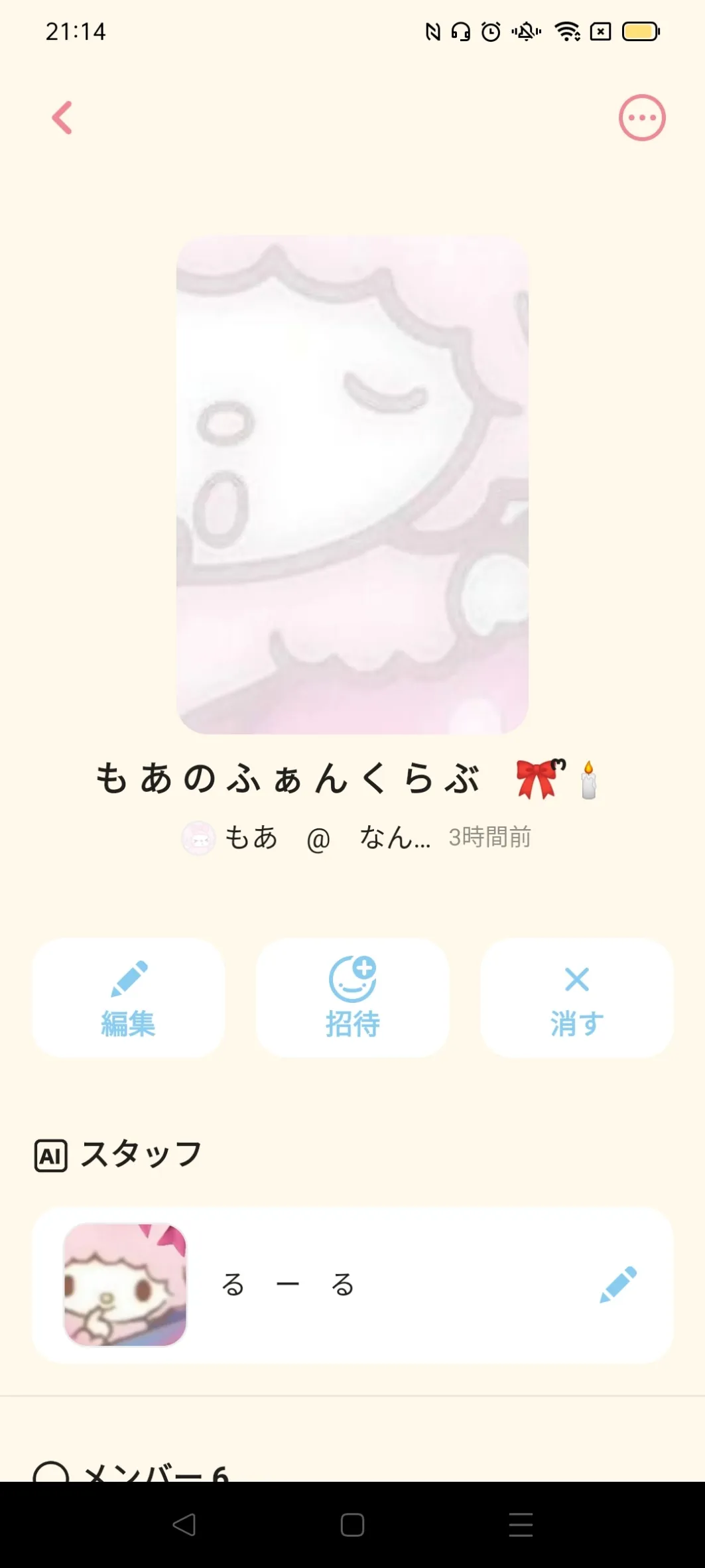Go back using the pink arrow

click(x=62, y=118)
